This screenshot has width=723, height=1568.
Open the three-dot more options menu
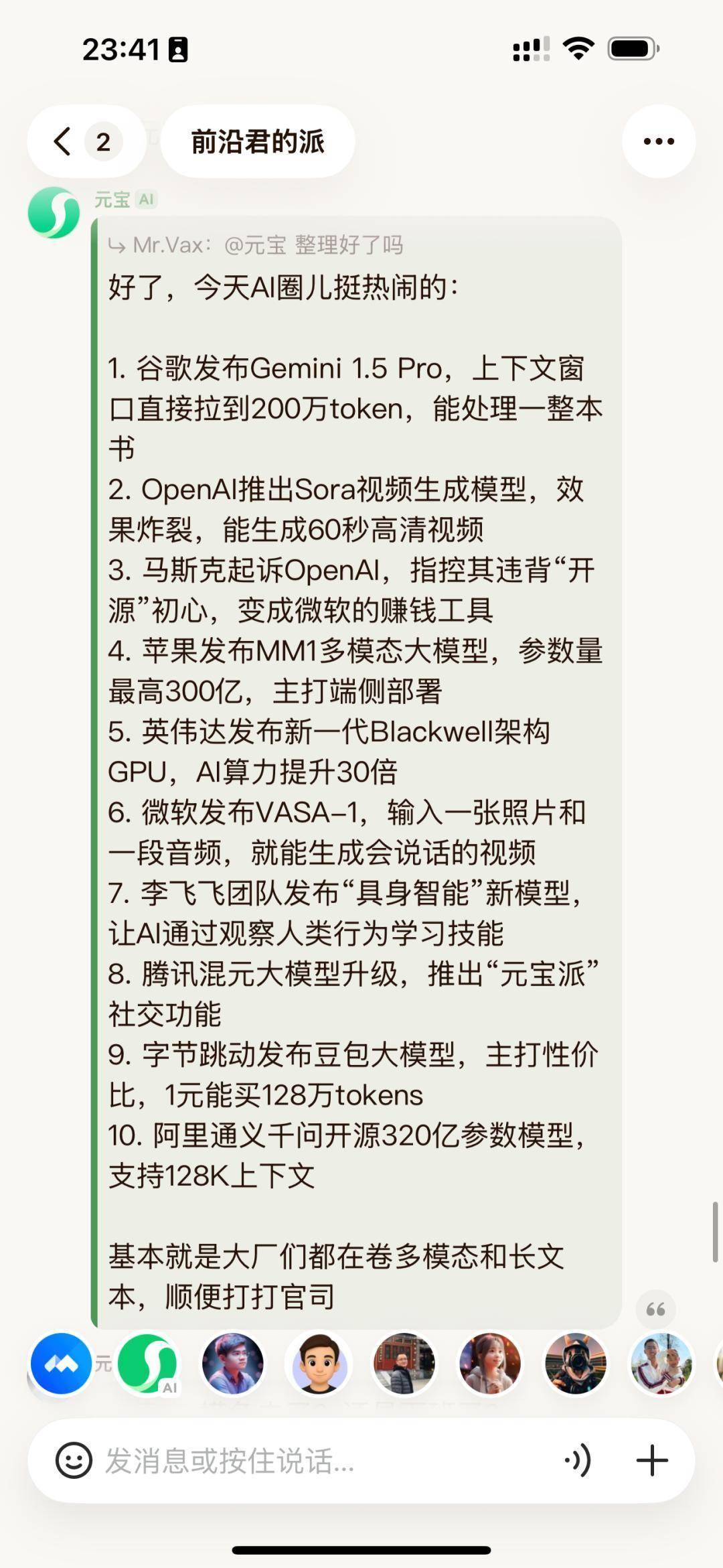(x=659, y=141)
